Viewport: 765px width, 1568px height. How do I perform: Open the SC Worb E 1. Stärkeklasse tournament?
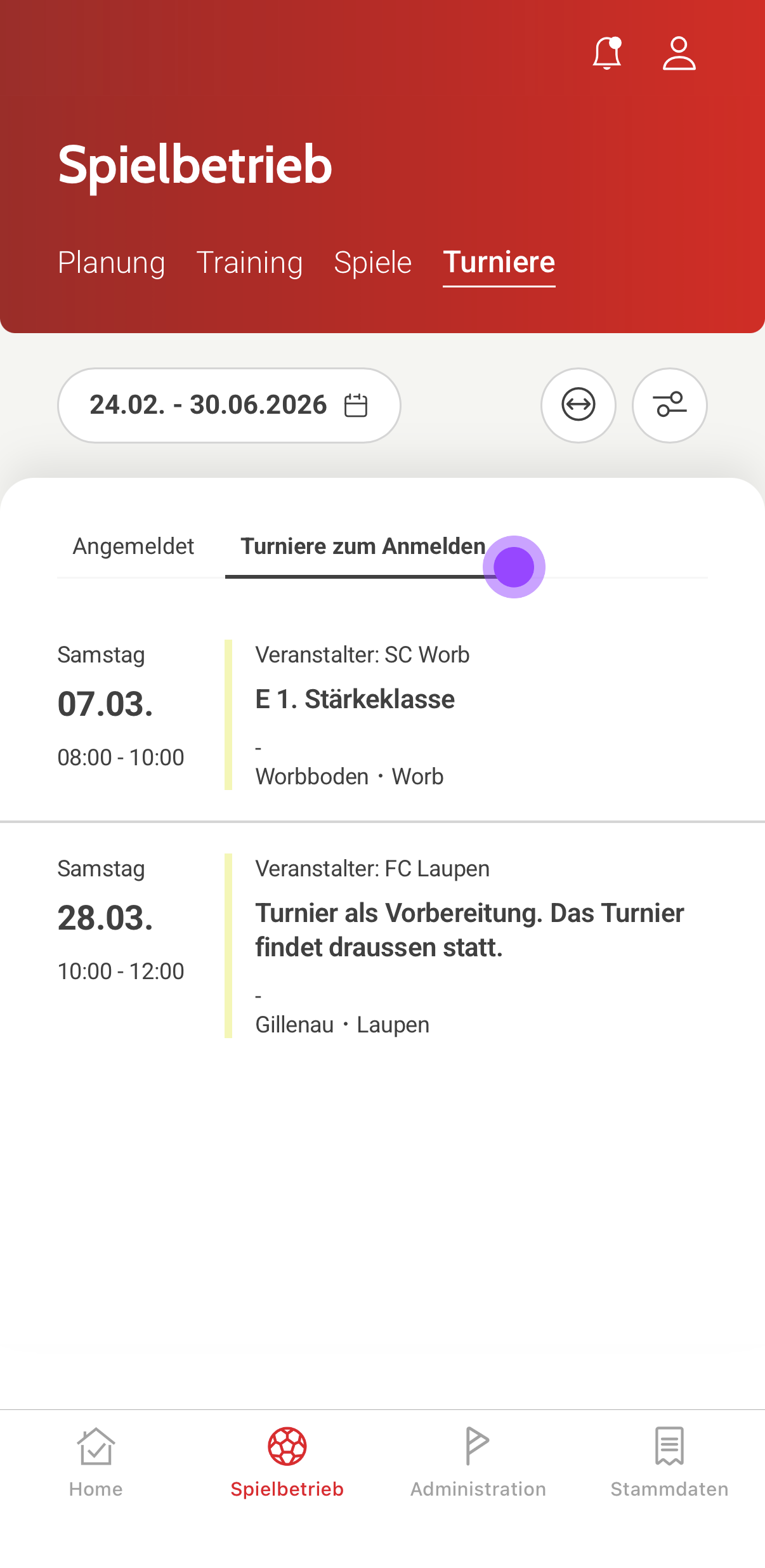pyautogui.click(x=382, y=715)
